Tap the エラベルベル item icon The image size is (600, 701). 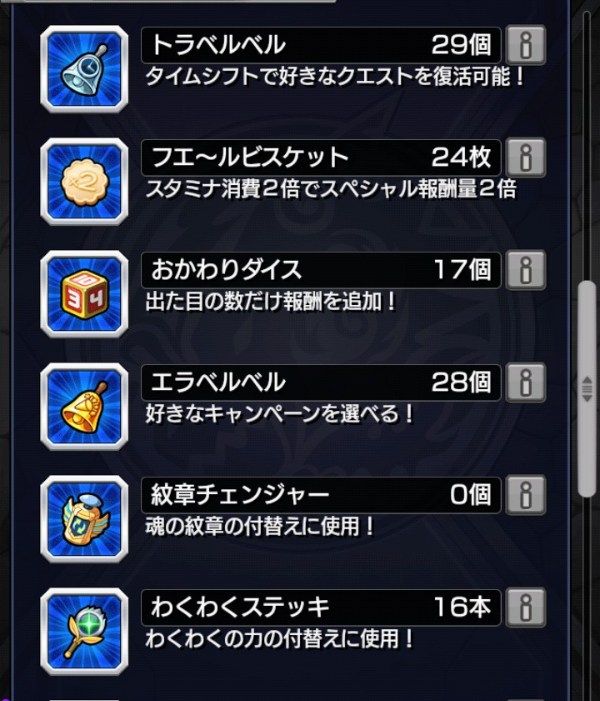pyautogui.click(x=84, y=405)
